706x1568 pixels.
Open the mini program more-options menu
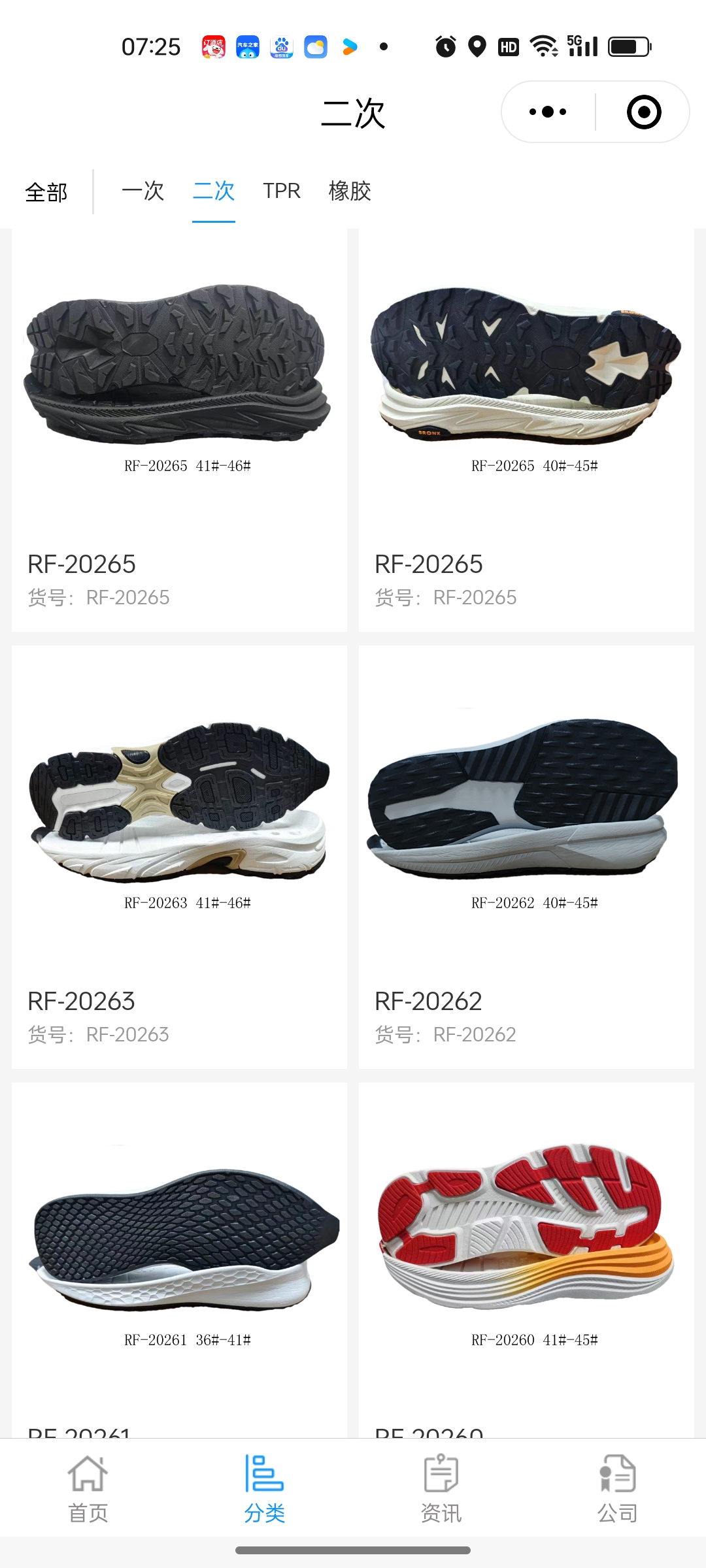coord(548,112)
